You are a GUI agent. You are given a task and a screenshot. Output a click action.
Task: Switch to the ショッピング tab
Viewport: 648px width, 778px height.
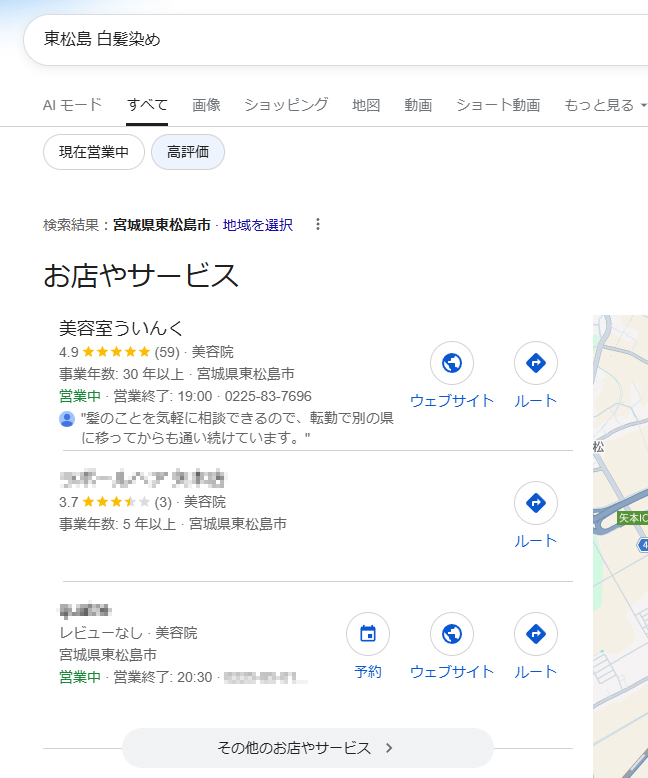point(286,105)
